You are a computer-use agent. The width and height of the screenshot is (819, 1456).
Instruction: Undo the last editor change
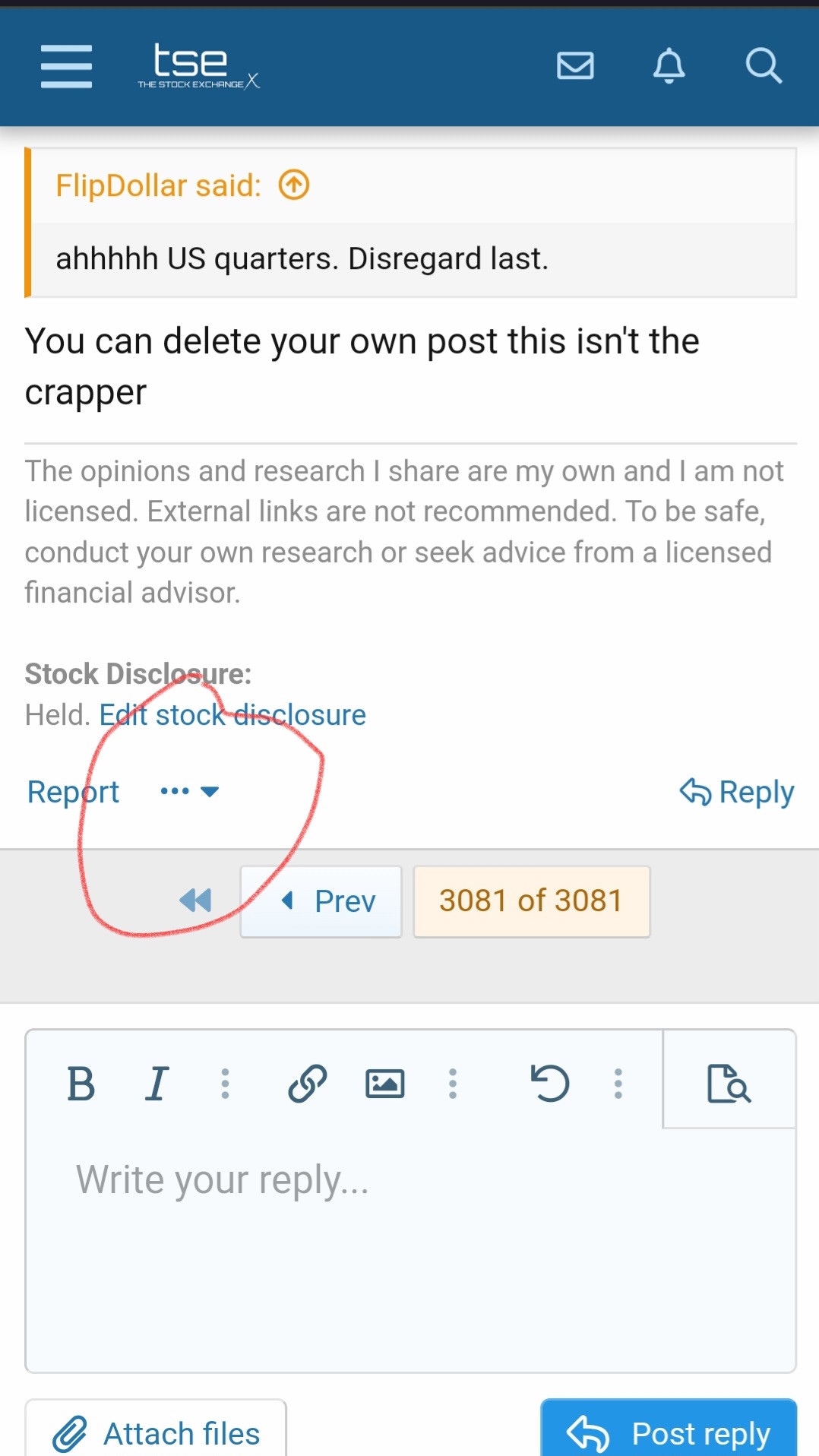(549, 1084)
